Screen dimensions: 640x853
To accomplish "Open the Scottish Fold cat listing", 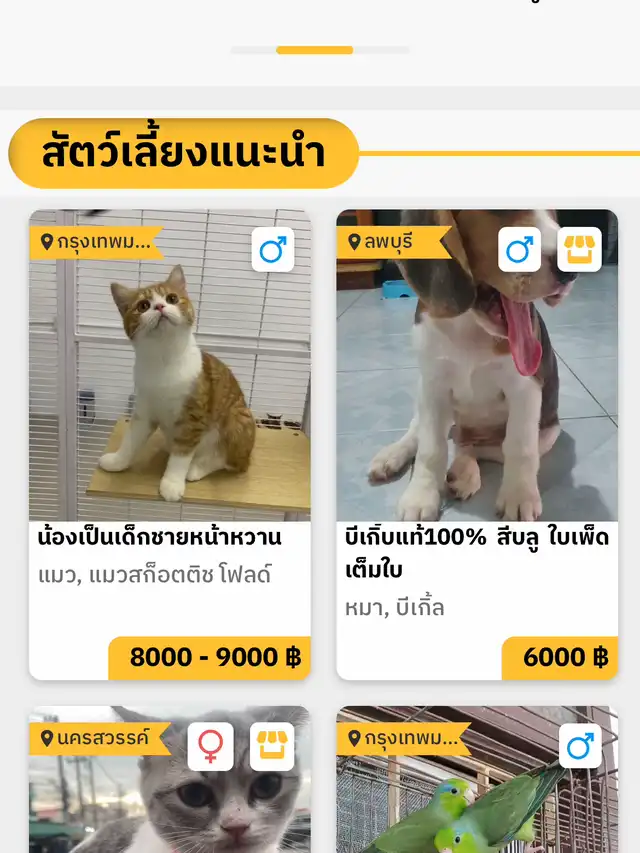I will click(x=169, y=400).
